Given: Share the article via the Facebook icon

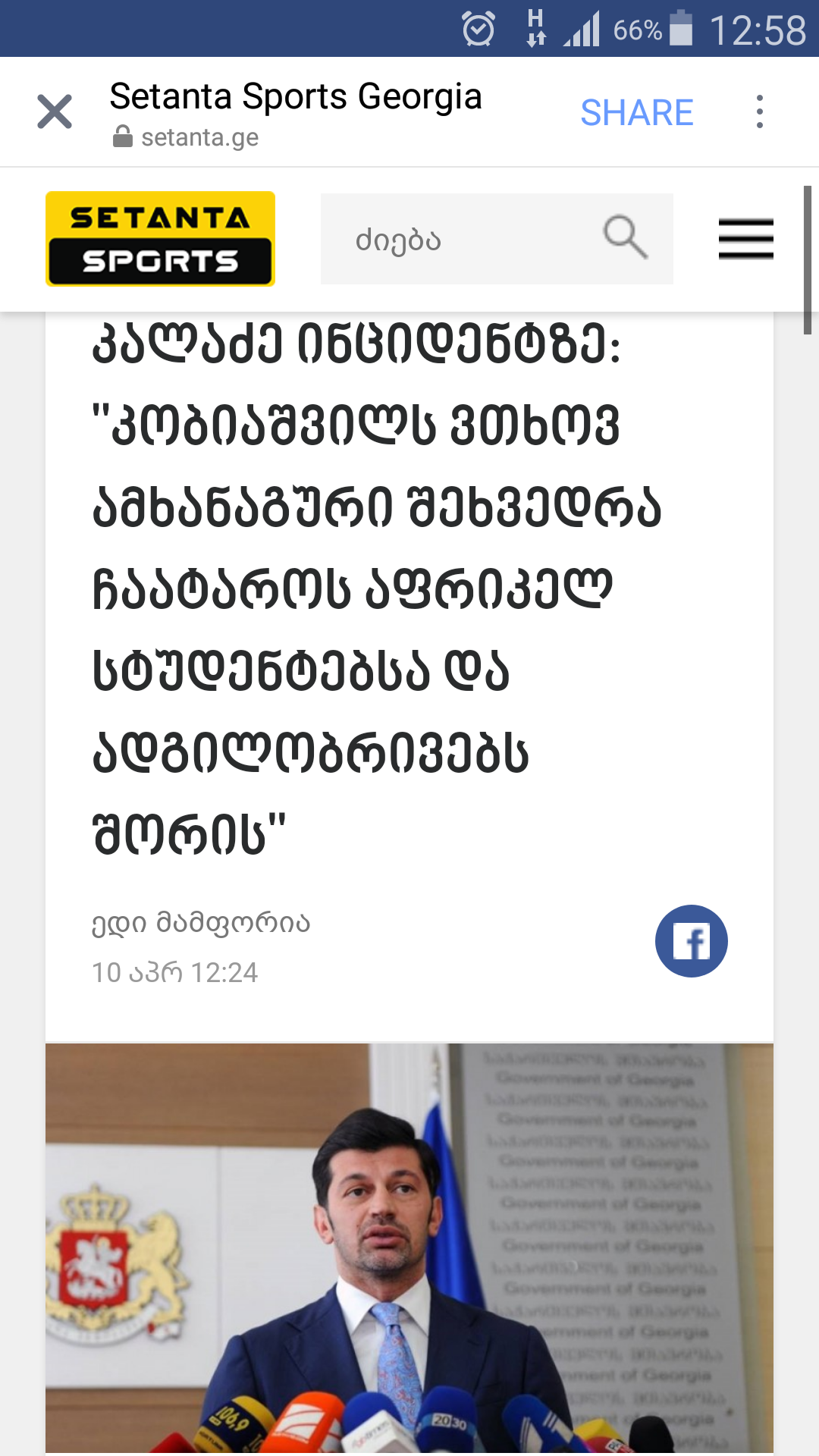Looking at the screenshot, I should [690, 940].
